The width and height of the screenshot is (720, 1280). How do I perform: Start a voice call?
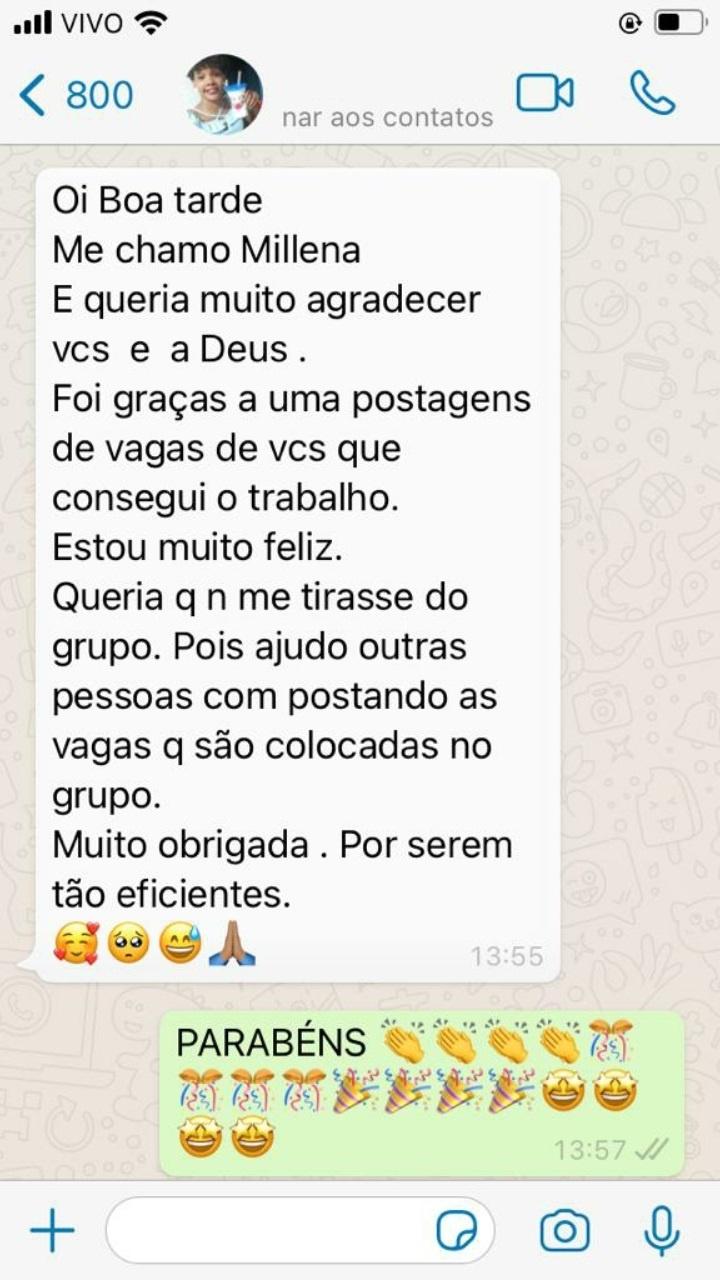pyautogui.click(x=653, y=94)
